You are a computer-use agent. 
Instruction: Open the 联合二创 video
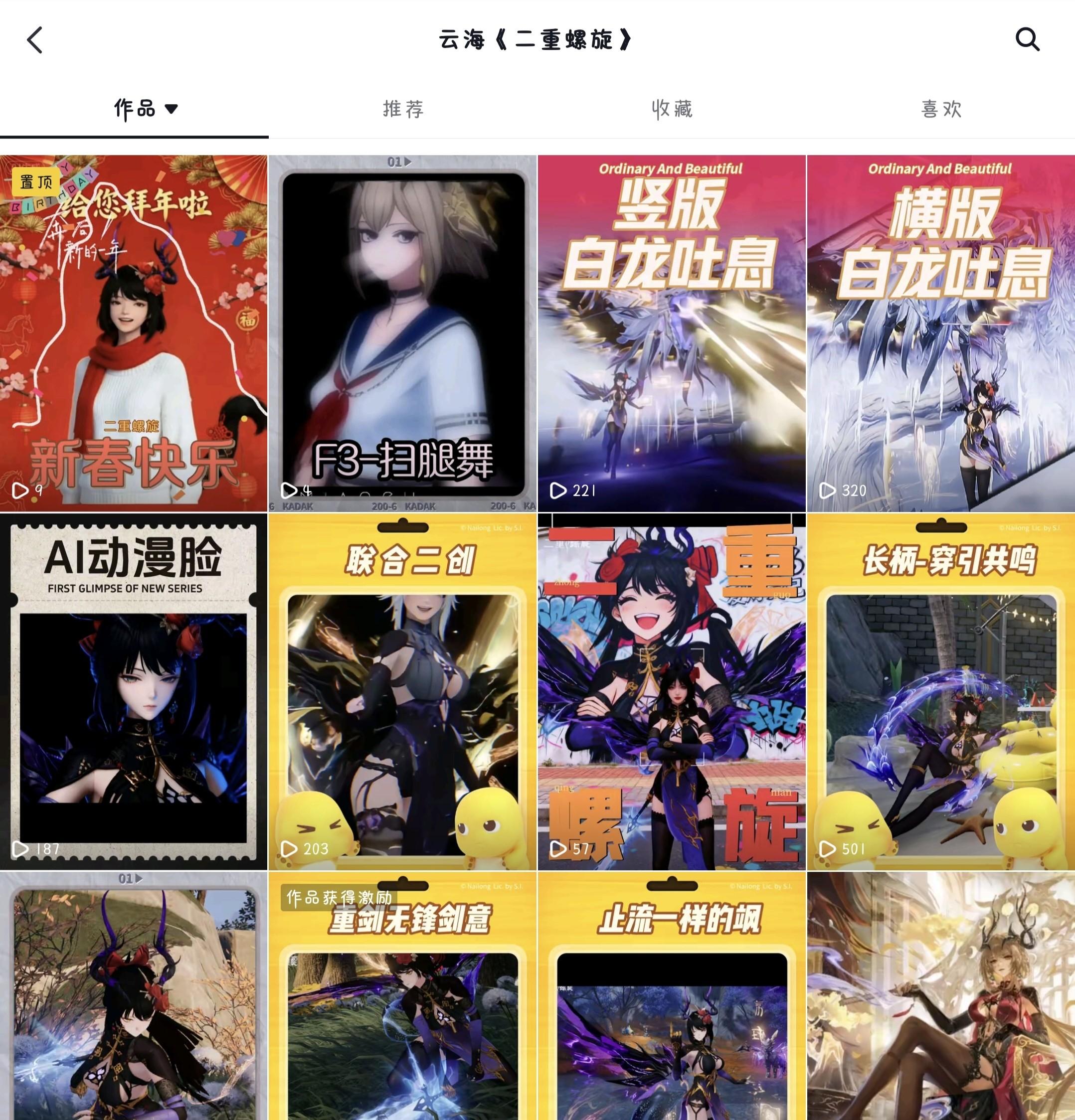[x=402, y=691]
